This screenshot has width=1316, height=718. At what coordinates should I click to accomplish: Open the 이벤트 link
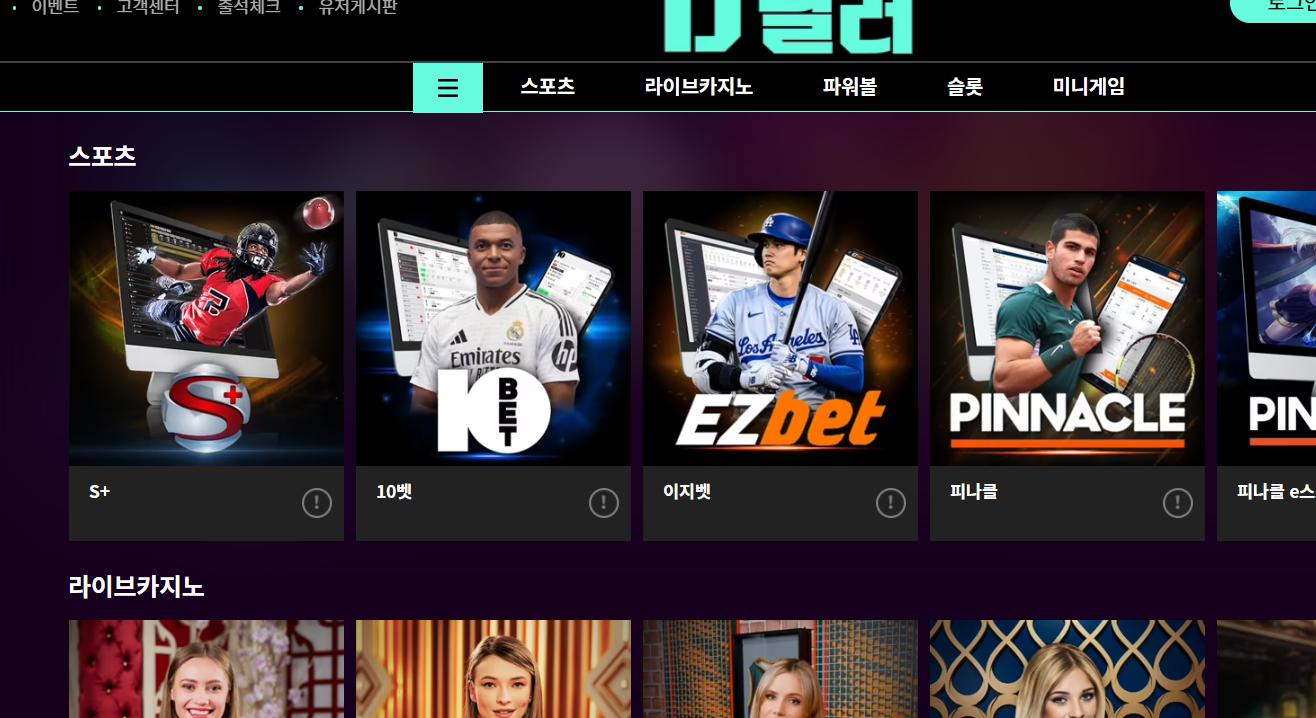(x=55, y=7)
